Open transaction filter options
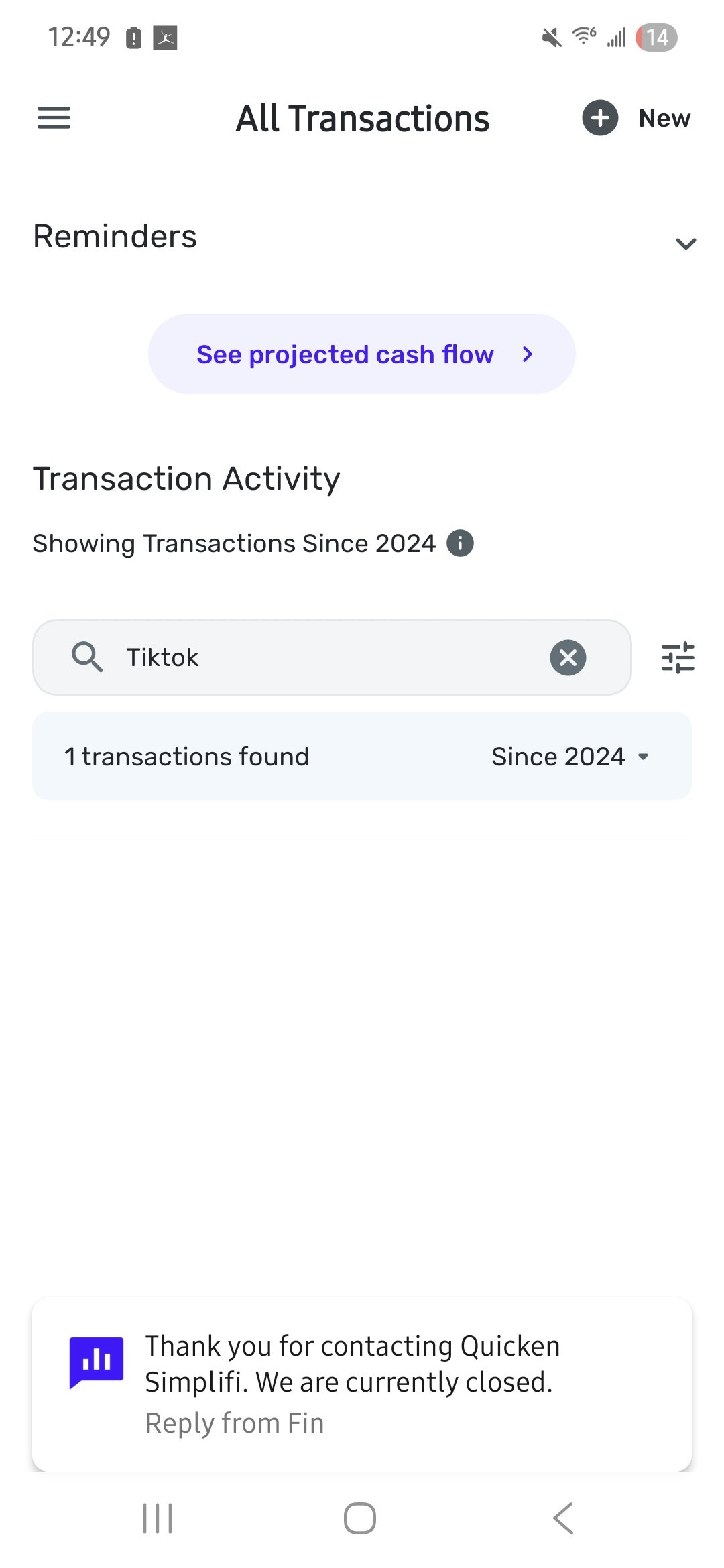 tap(678, 657)
